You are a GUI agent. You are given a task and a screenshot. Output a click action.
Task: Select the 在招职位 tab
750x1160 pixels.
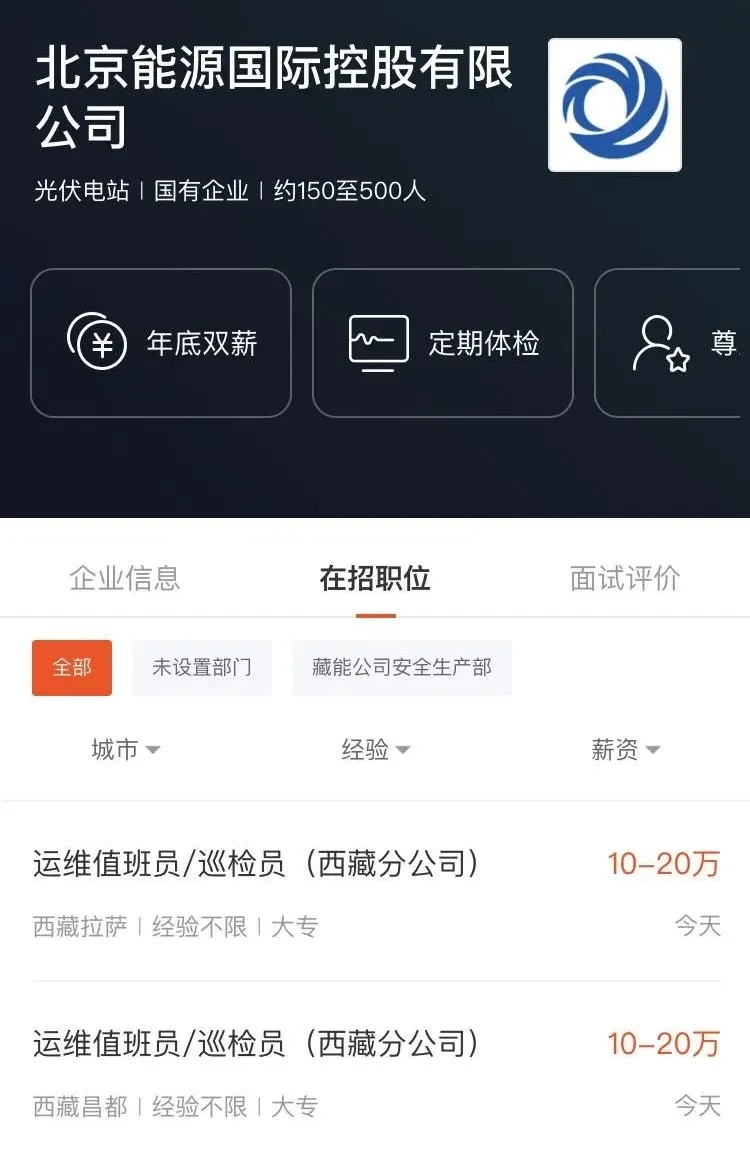pyautogui.click(x=374, y=578)
